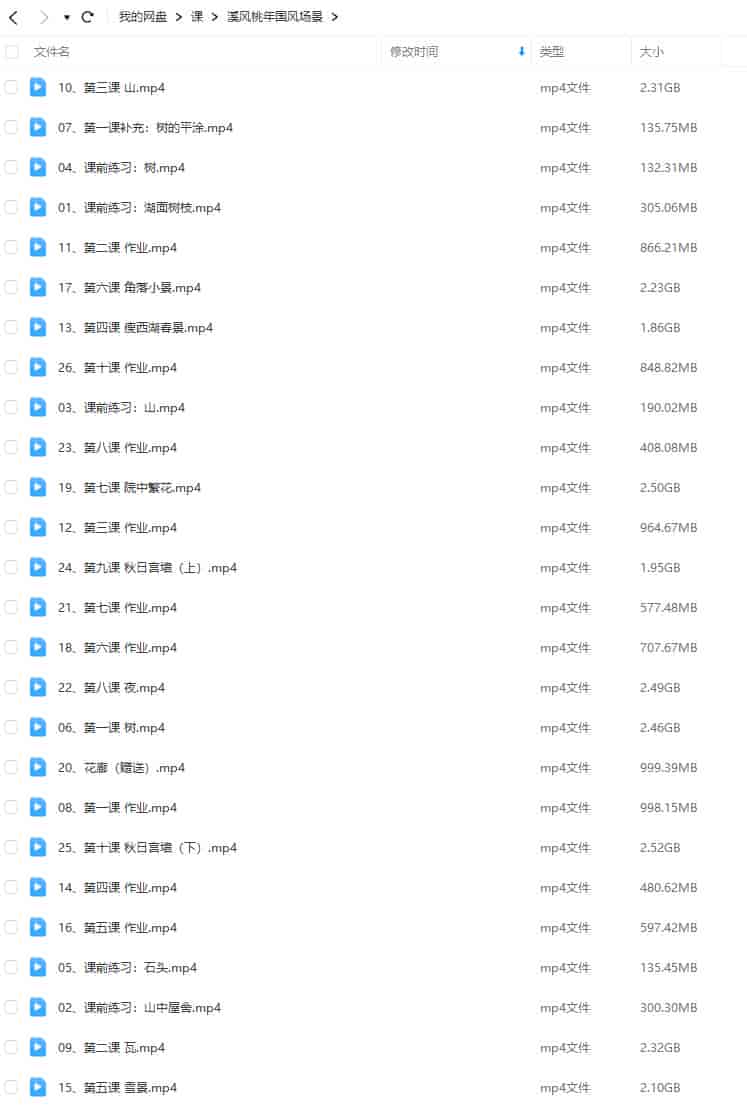The height and width of the screenshot is (1116, 747).
Task: Sort files by 修改时间
Action: (414, 51)
